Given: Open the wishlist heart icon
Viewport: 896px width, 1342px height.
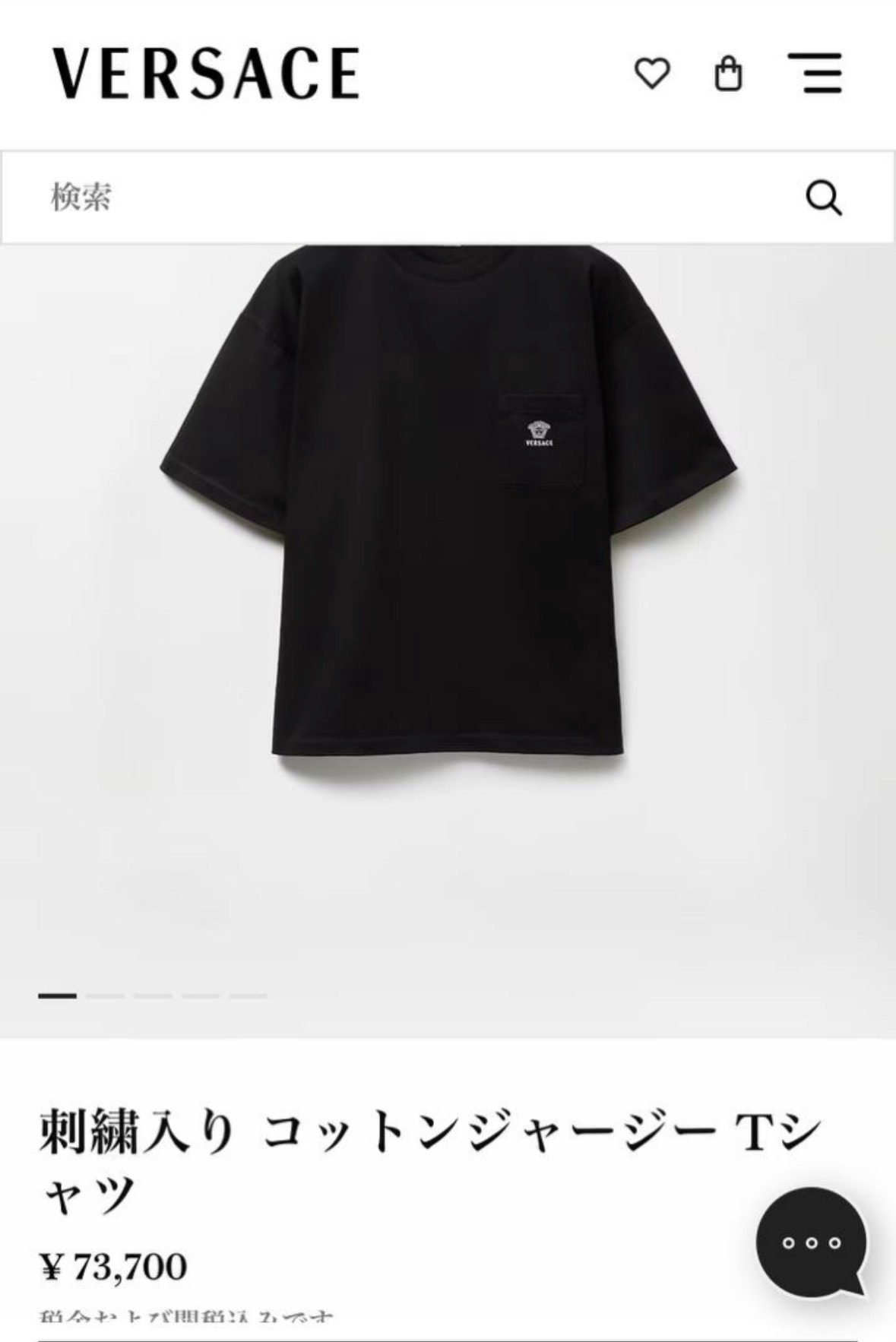Looking at the screenshot, I should (652, 74).
